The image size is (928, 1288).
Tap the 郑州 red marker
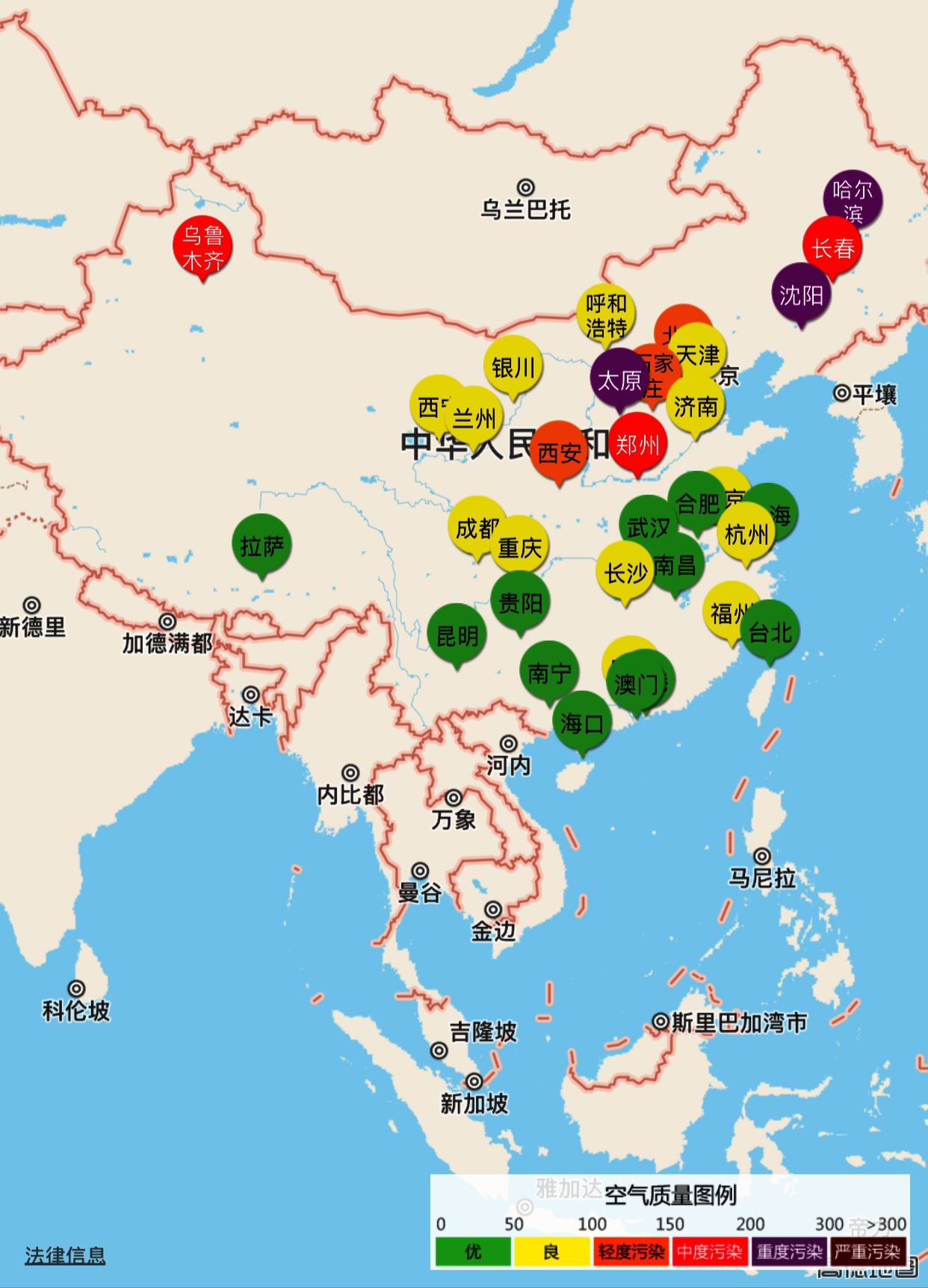(637, 444)
